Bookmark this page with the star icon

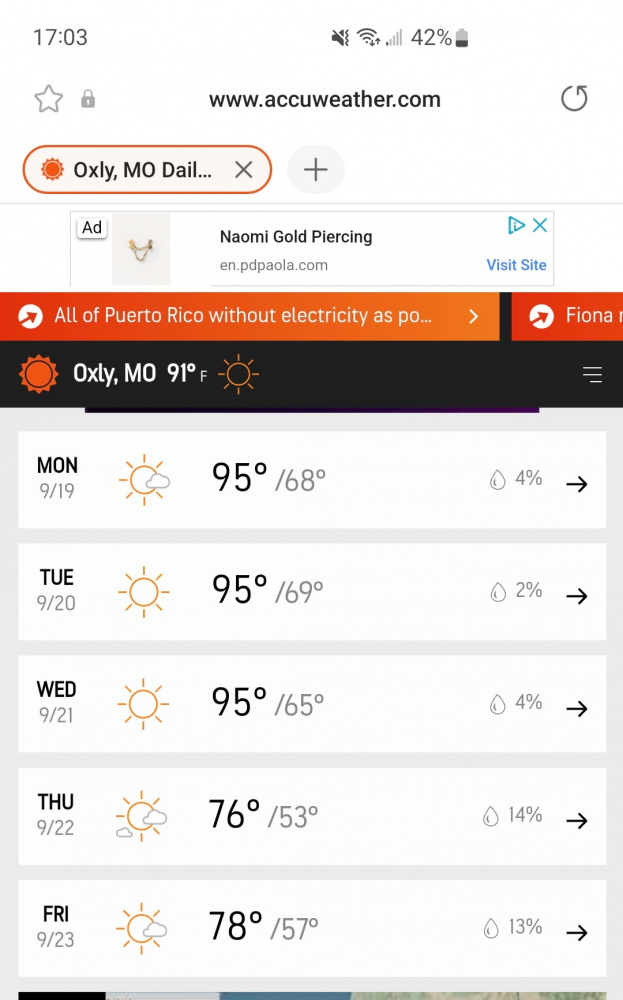48,99
